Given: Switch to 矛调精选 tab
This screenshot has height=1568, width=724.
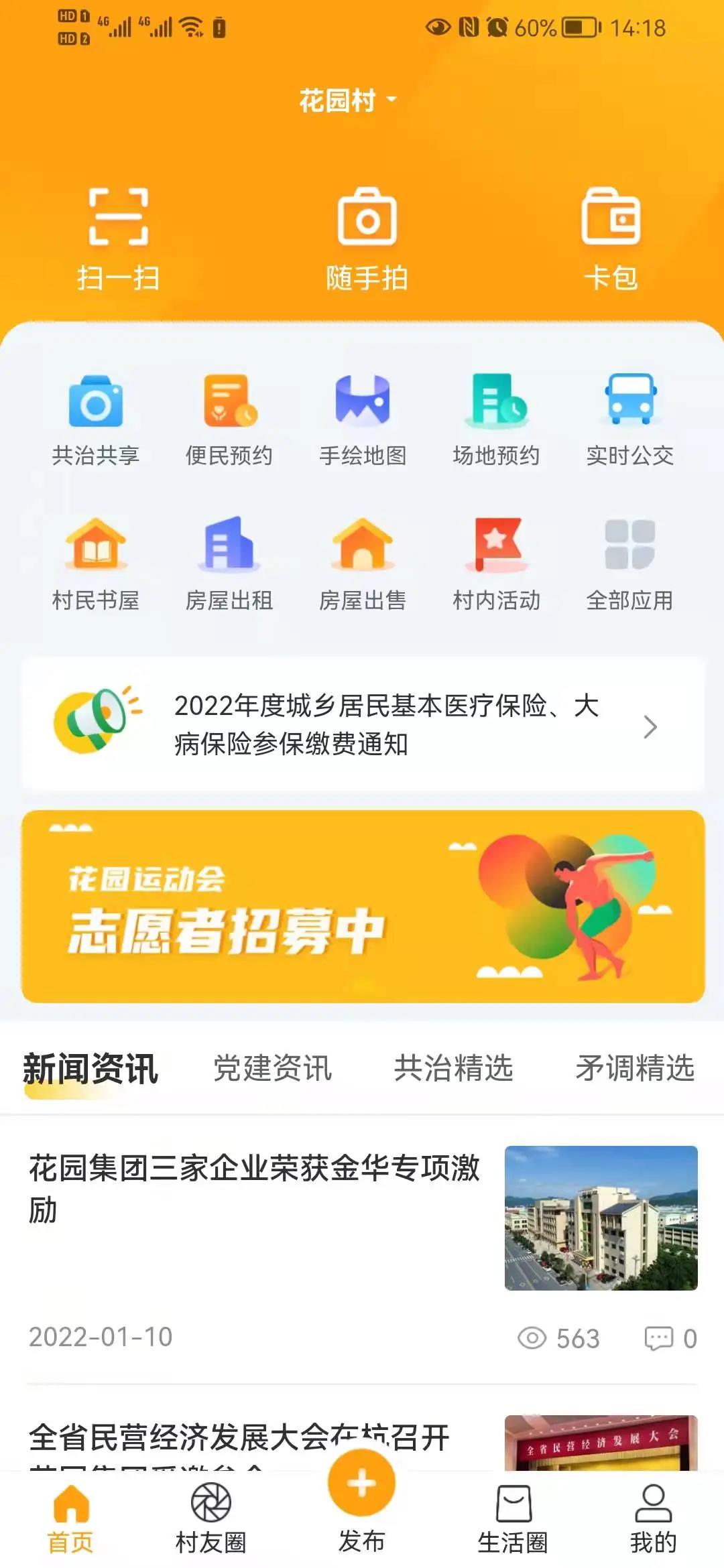Looking at the screenshot, I should pyautogui.click(x=634, y=1068).
